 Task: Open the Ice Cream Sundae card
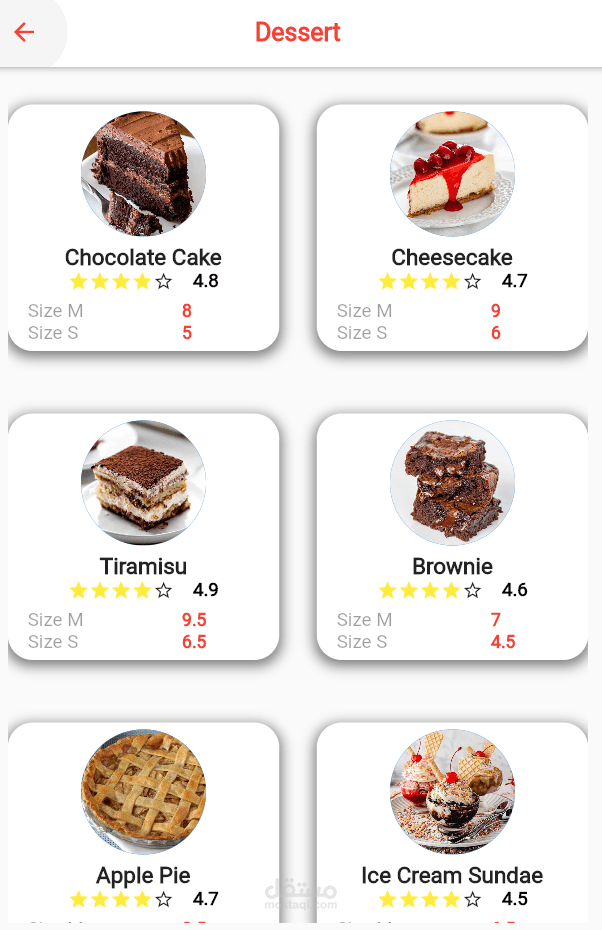click(x=452, y=822)
